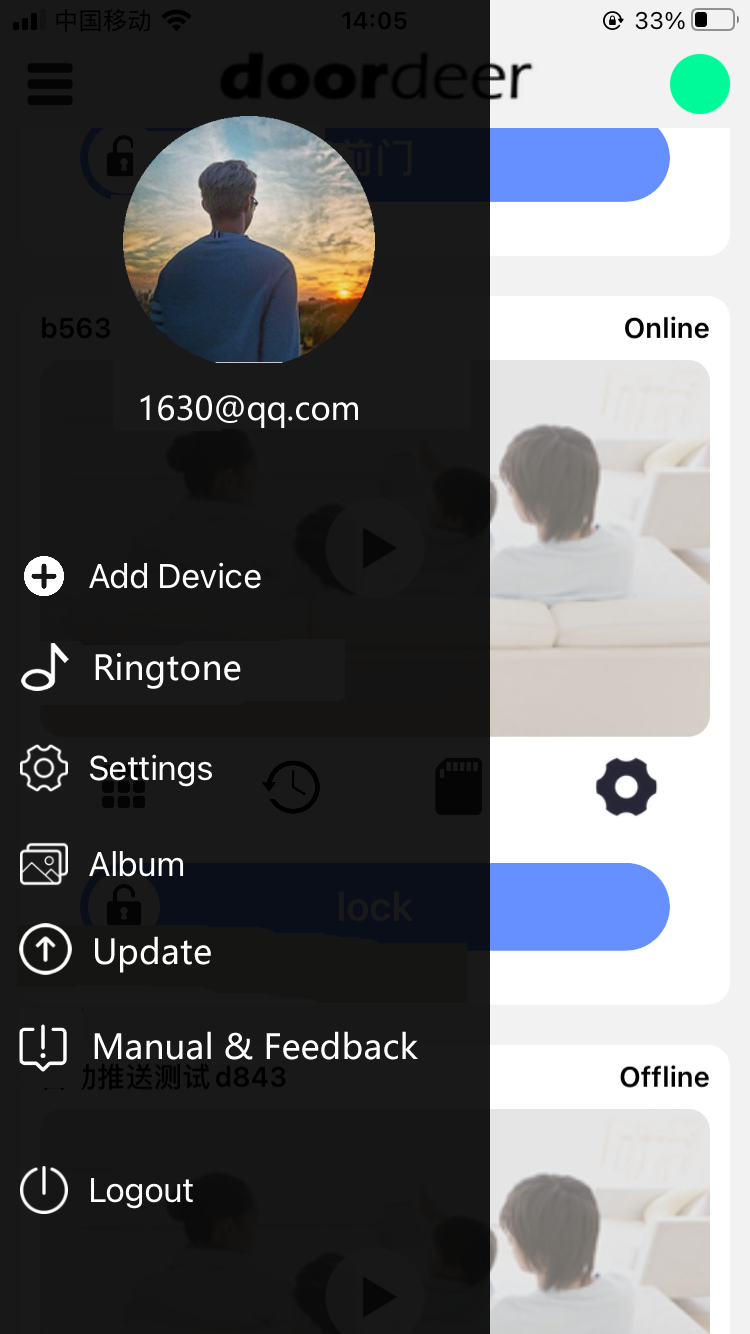The height and width of the screenshot is (1334, 750).
Task: Open Manual & Feedback
Action: pyautogui.click(x=219, y=1047)
